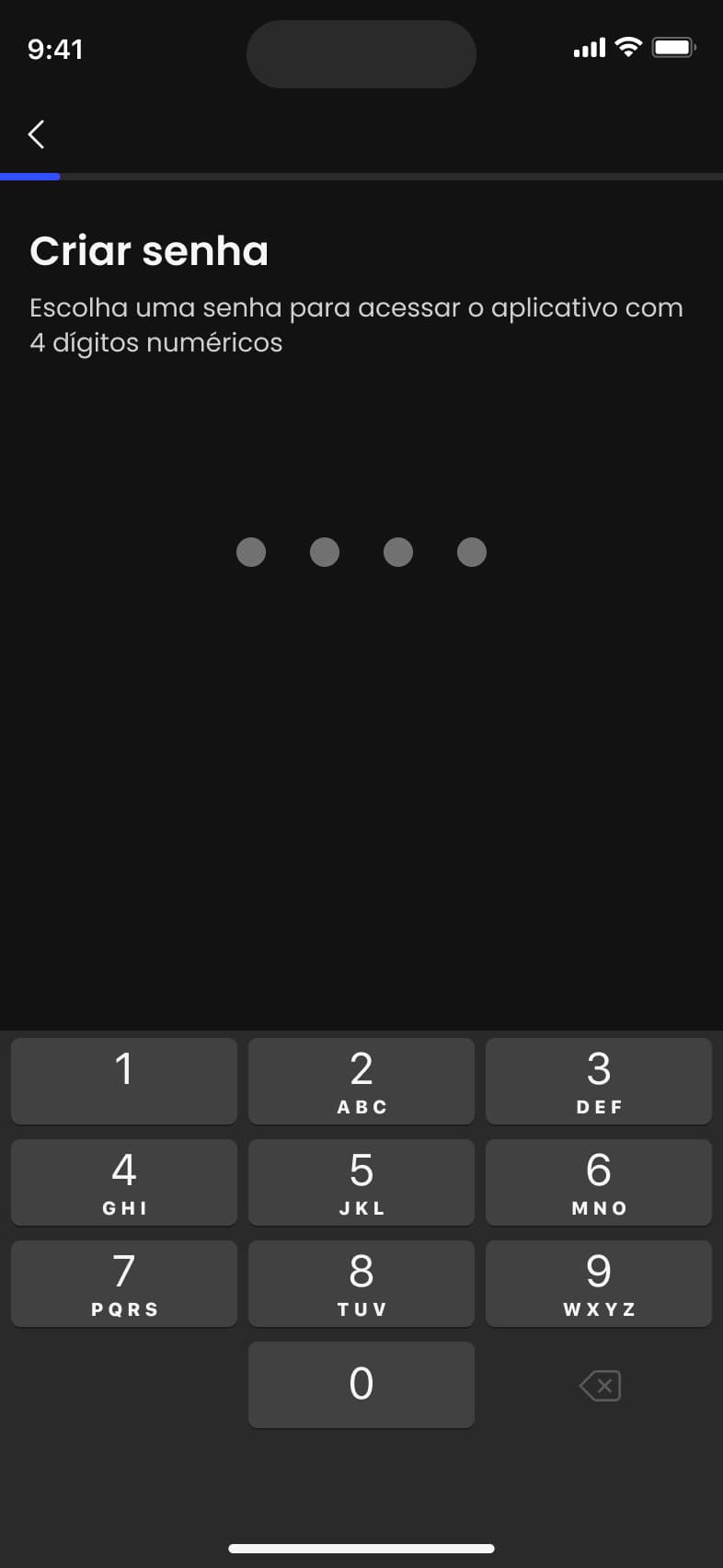Enter digit 1 on the keypad
723x1568 pixels.
coord(124,1080)
